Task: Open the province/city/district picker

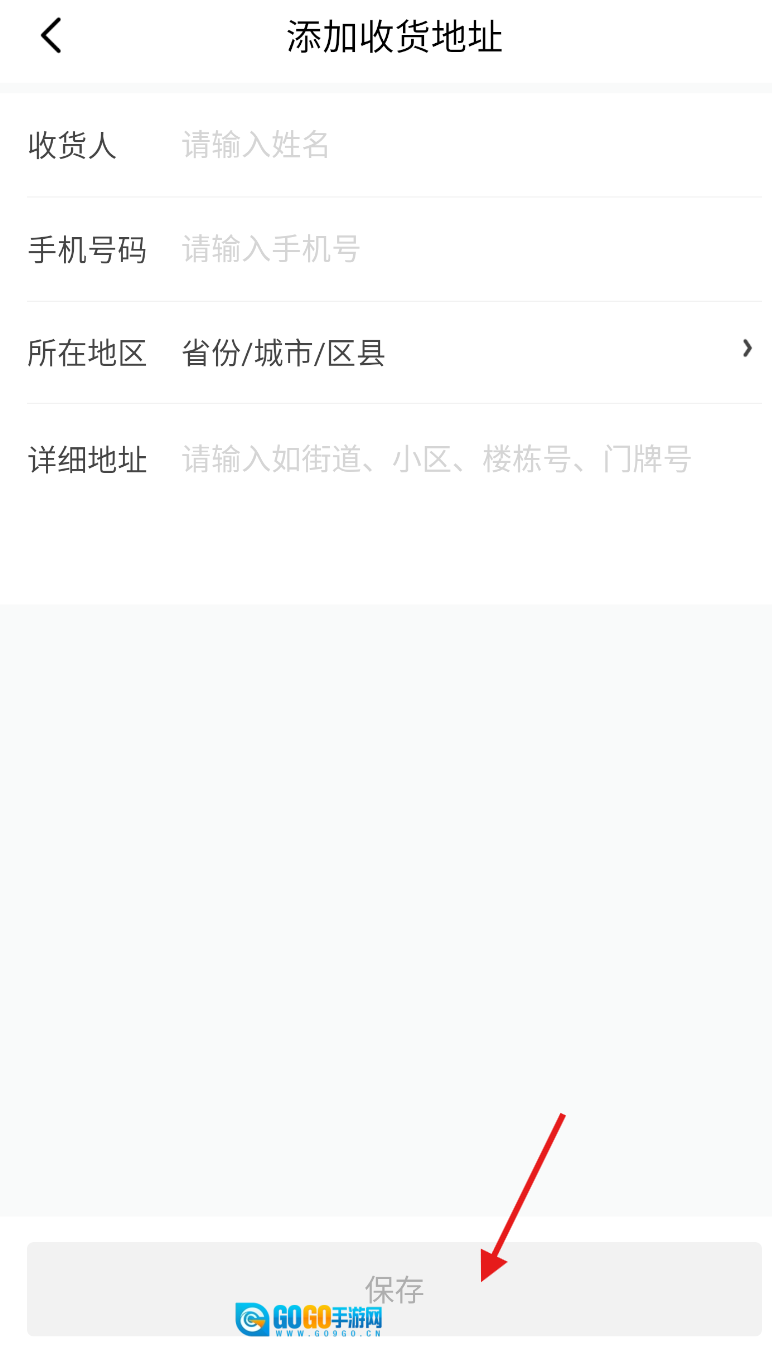Action: (460, 353)
